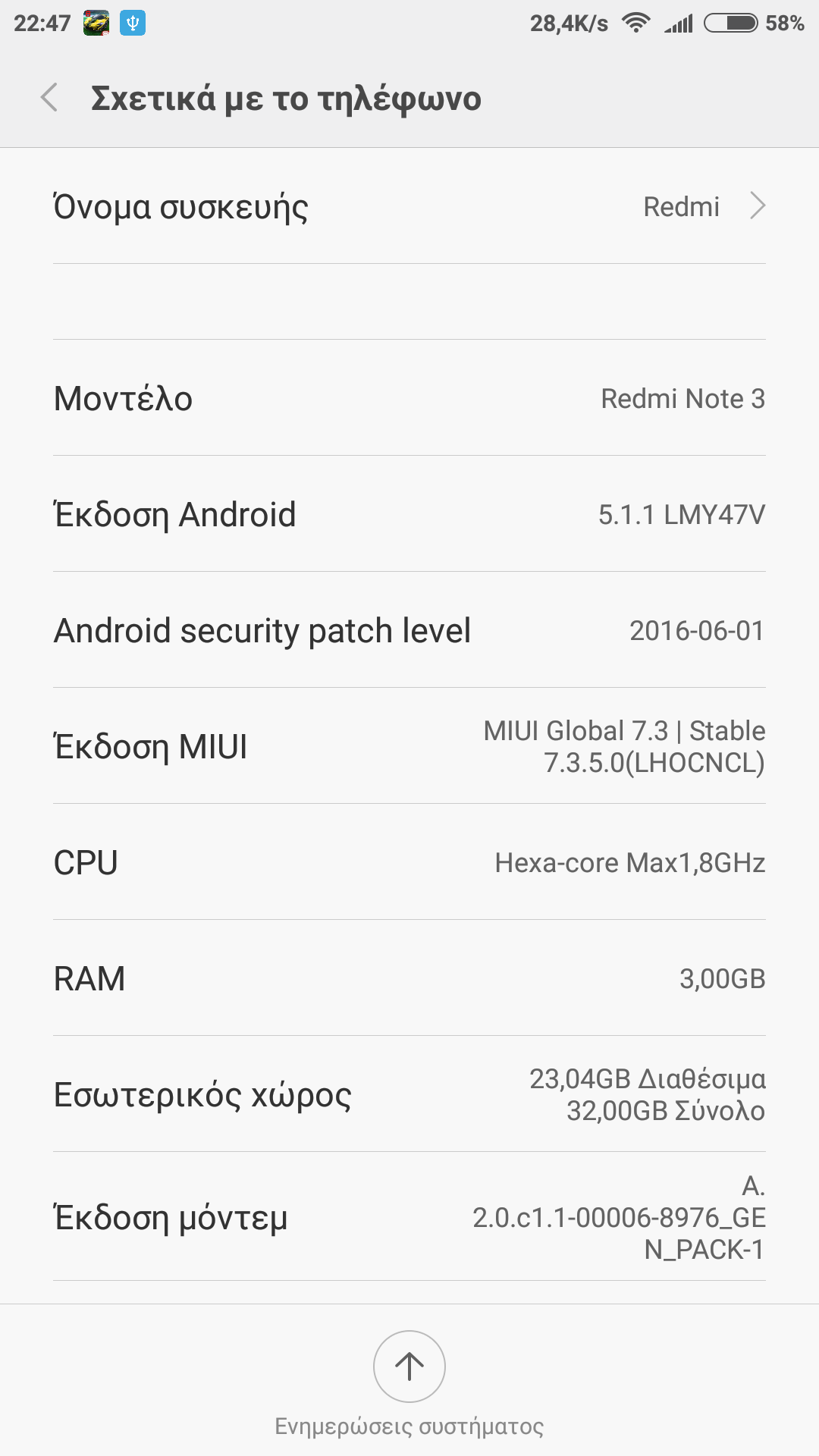Open the Όνομα συσκευής row
Viewport: 819px width, 1456px height.
[x=409, y=206]
